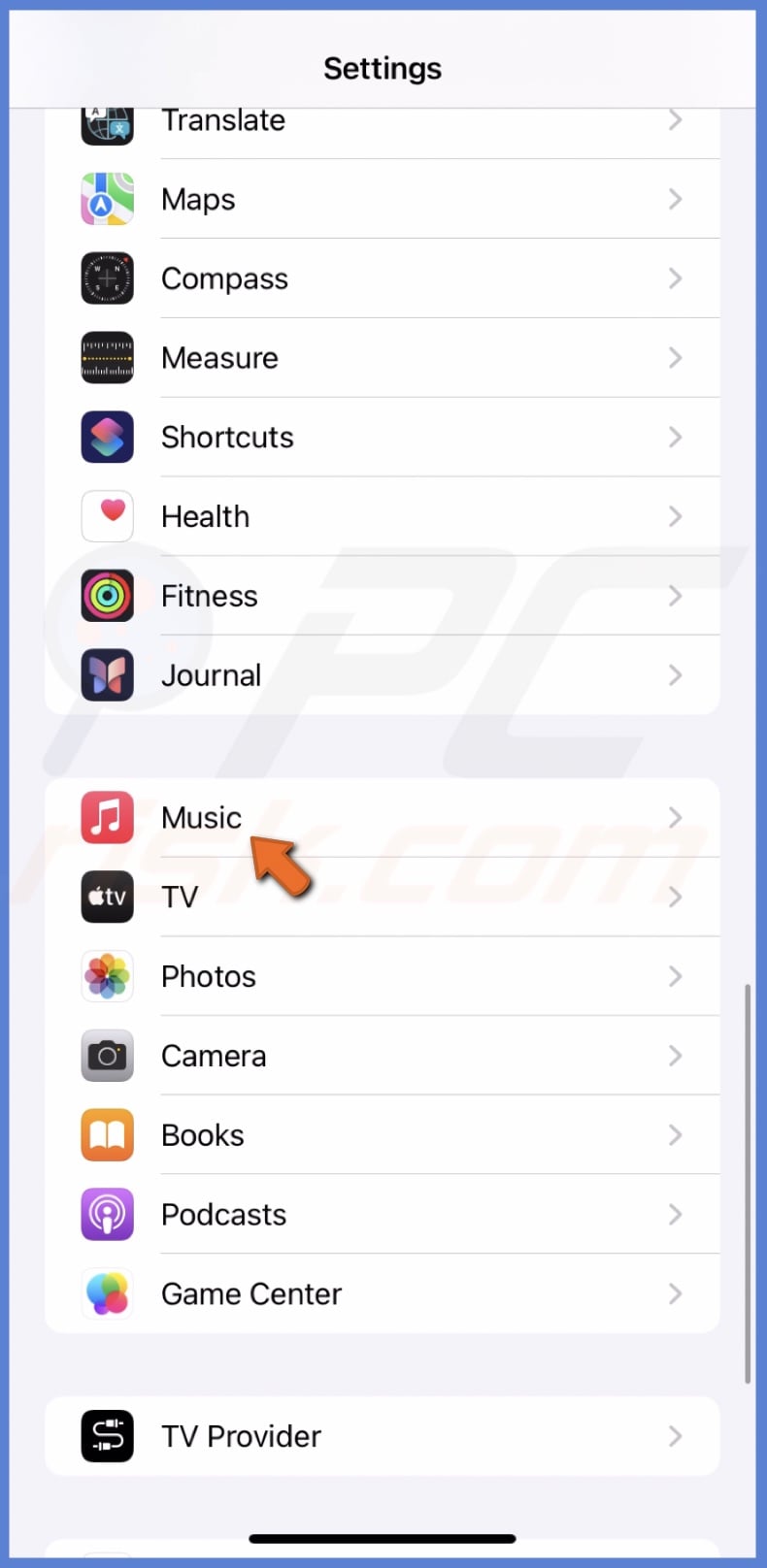
Task: Open the TV settings row
Action: (382, 898)
